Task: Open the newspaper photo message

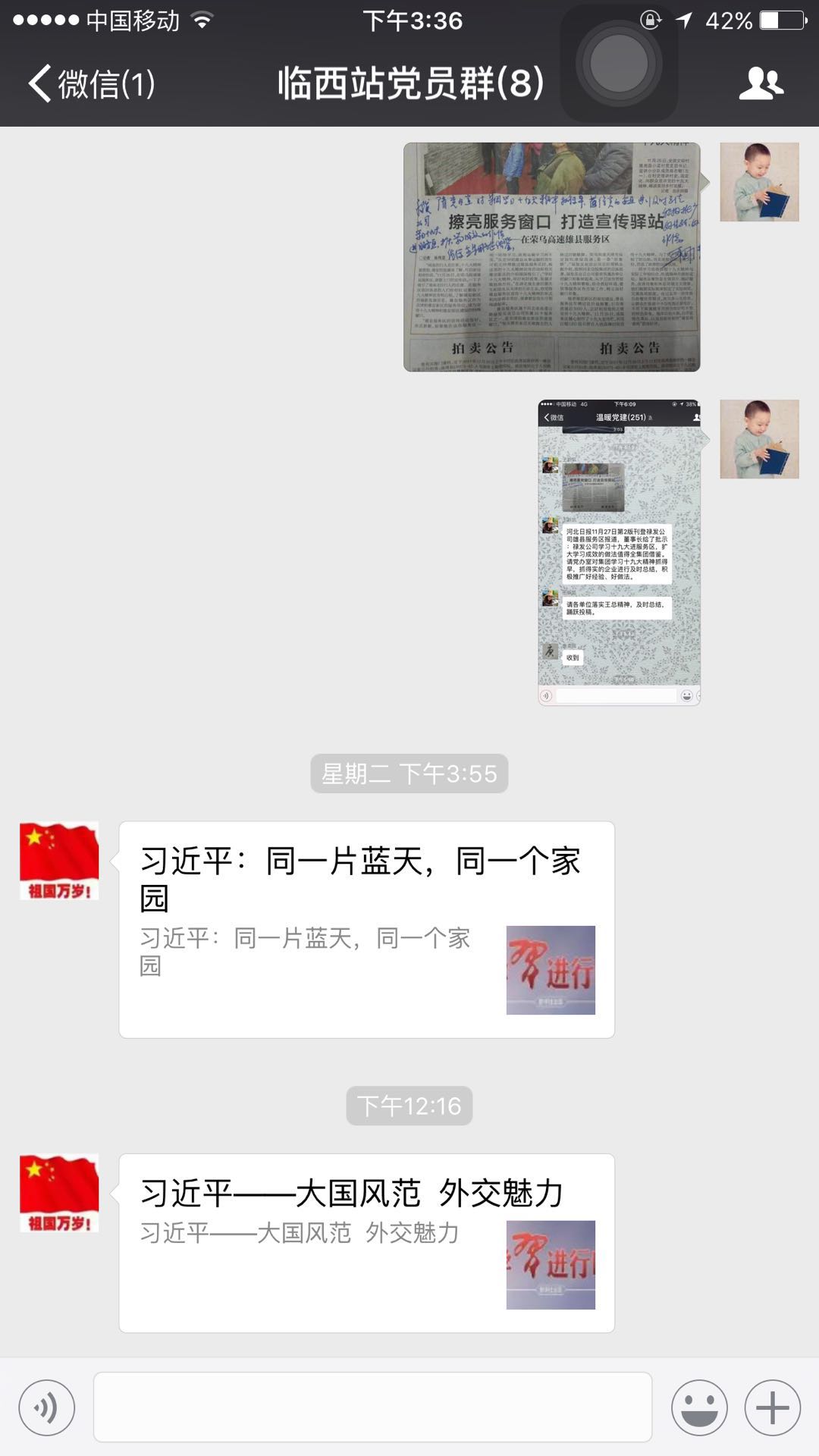Action: coord(551,257)
